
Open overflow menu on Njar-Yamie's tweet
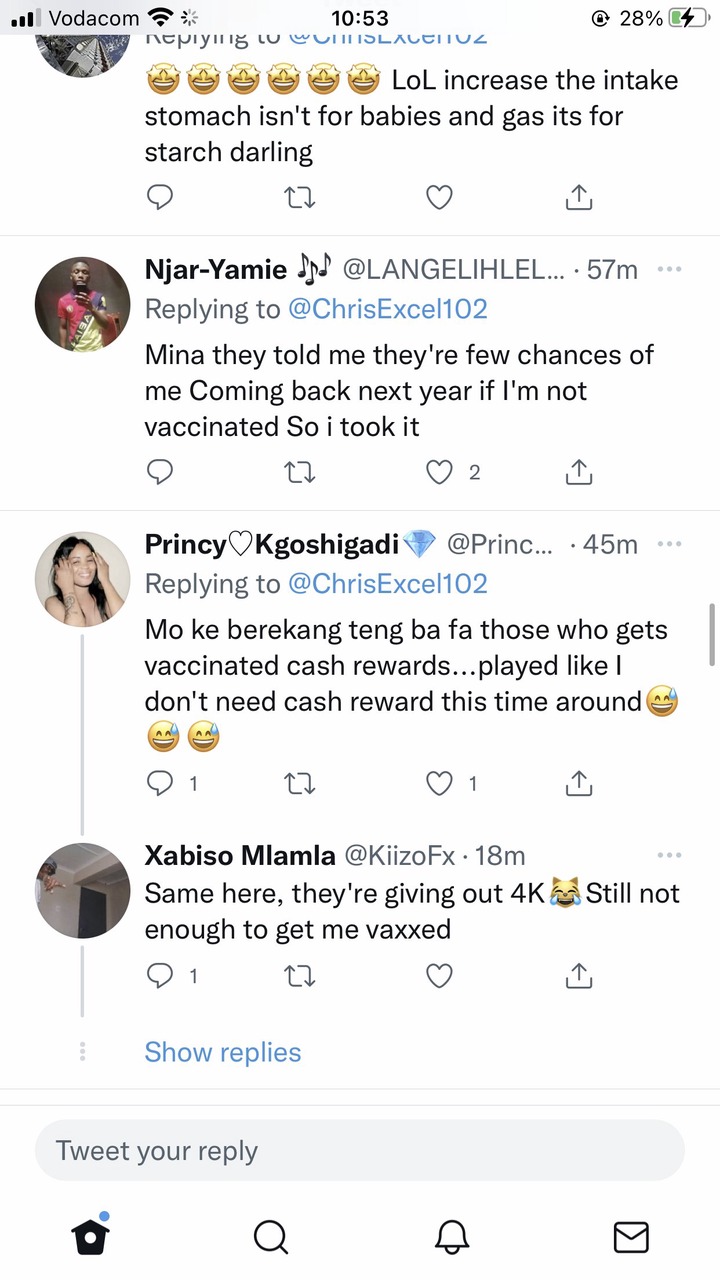[x=669, y=269]
